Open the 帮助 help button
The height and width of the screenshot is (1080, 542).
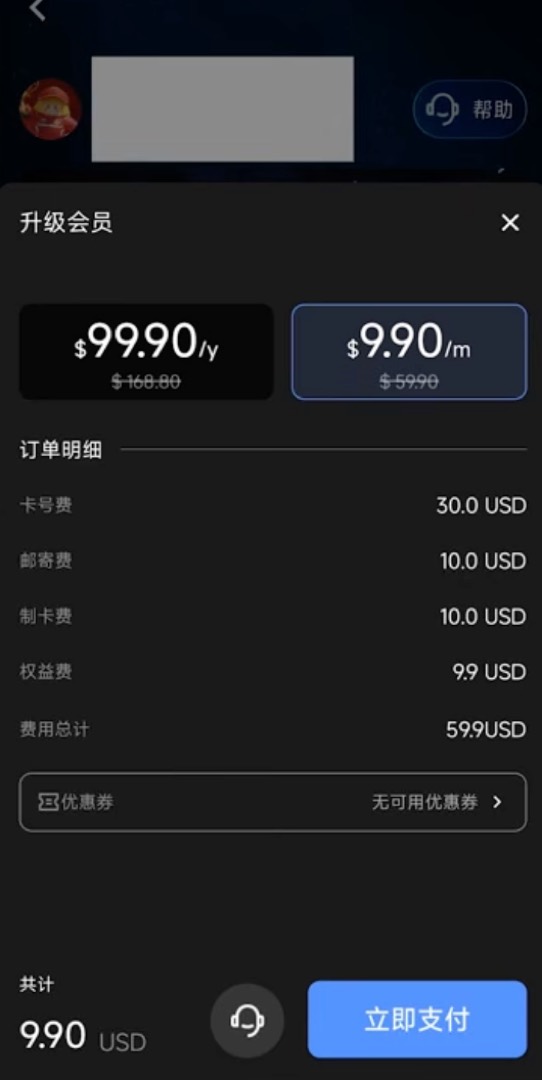[x=470, y=109]
